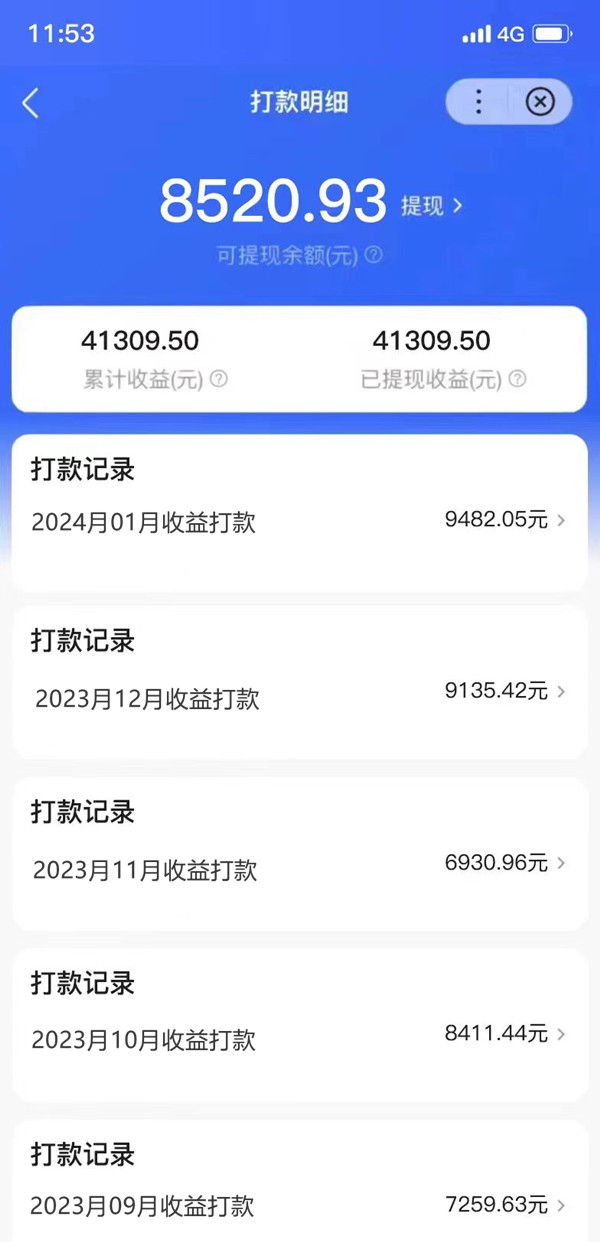Open help icon beside 可提现余额(元)
The width and height of the screenshot is (600, 1242).
[x=373, y=255]
